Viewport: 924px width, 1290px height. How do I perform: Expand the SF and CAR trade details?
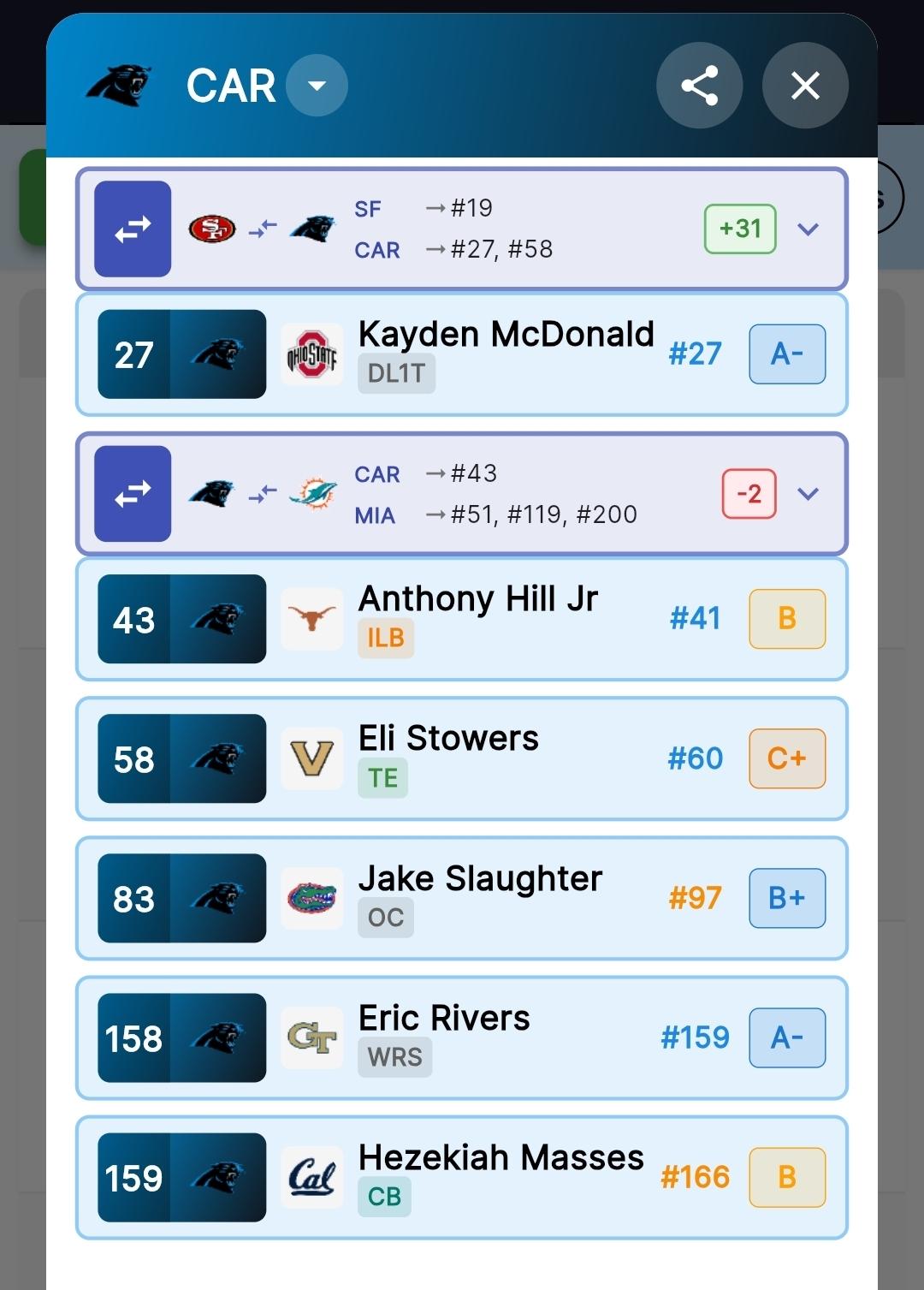point(808,229)
